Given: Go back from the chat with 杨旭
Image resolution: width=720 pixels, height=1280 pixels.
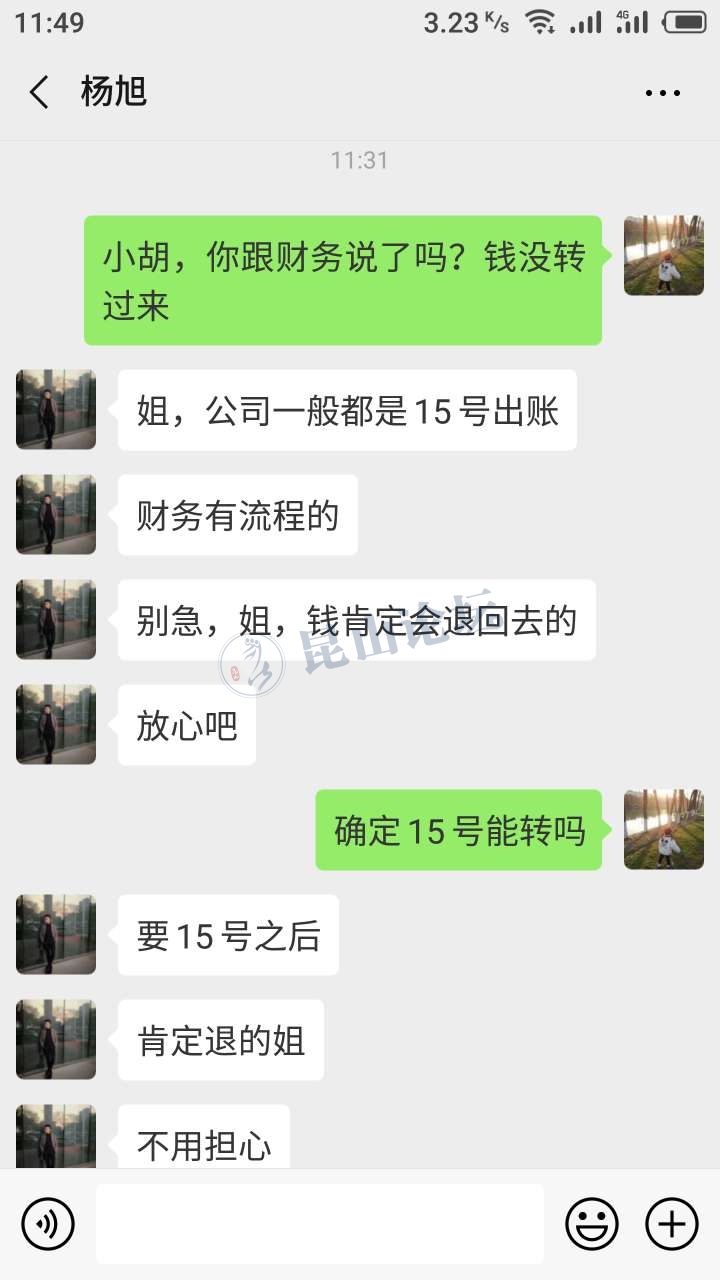Looking at the screenshot, I should coord(39,93).
